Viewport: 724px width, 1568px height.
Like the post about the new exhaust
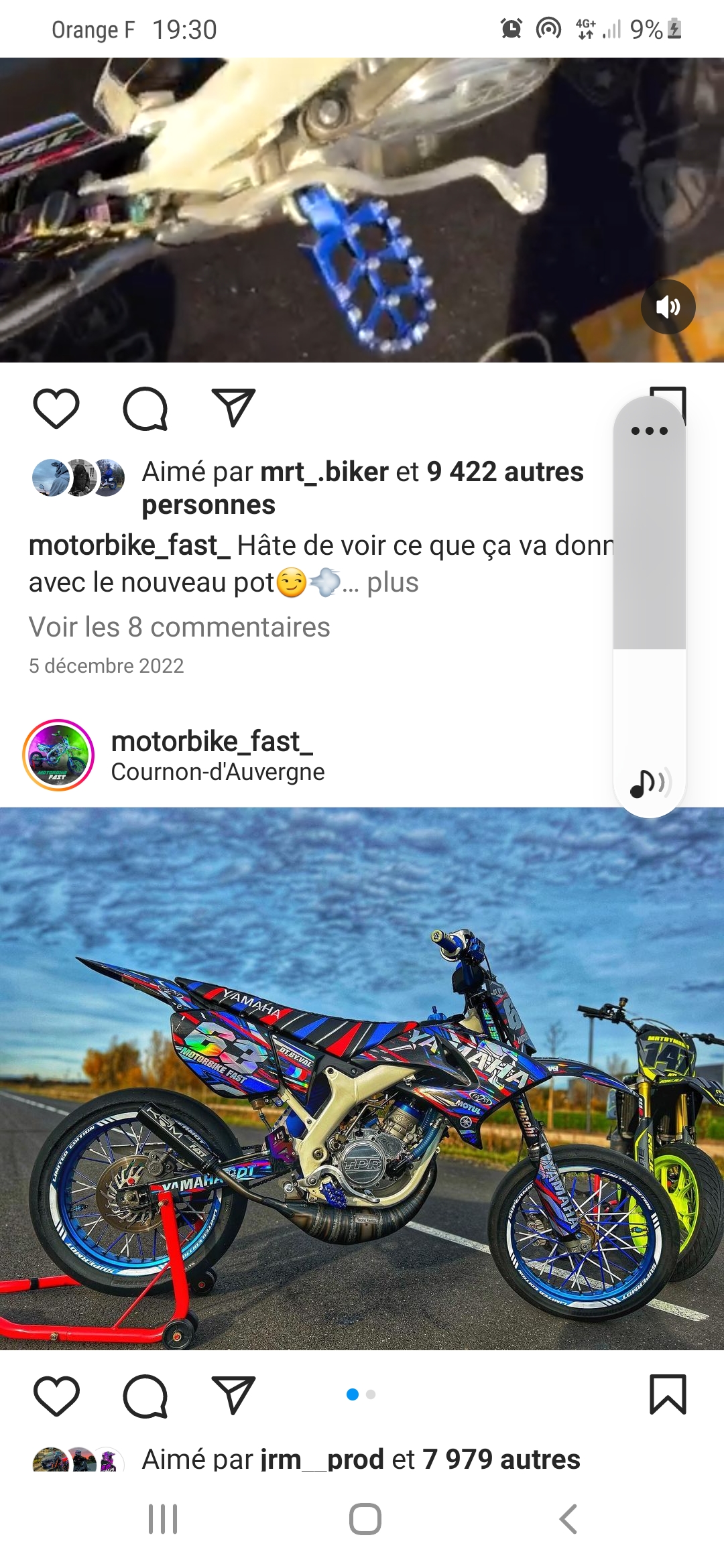click(x=56, y=408)
